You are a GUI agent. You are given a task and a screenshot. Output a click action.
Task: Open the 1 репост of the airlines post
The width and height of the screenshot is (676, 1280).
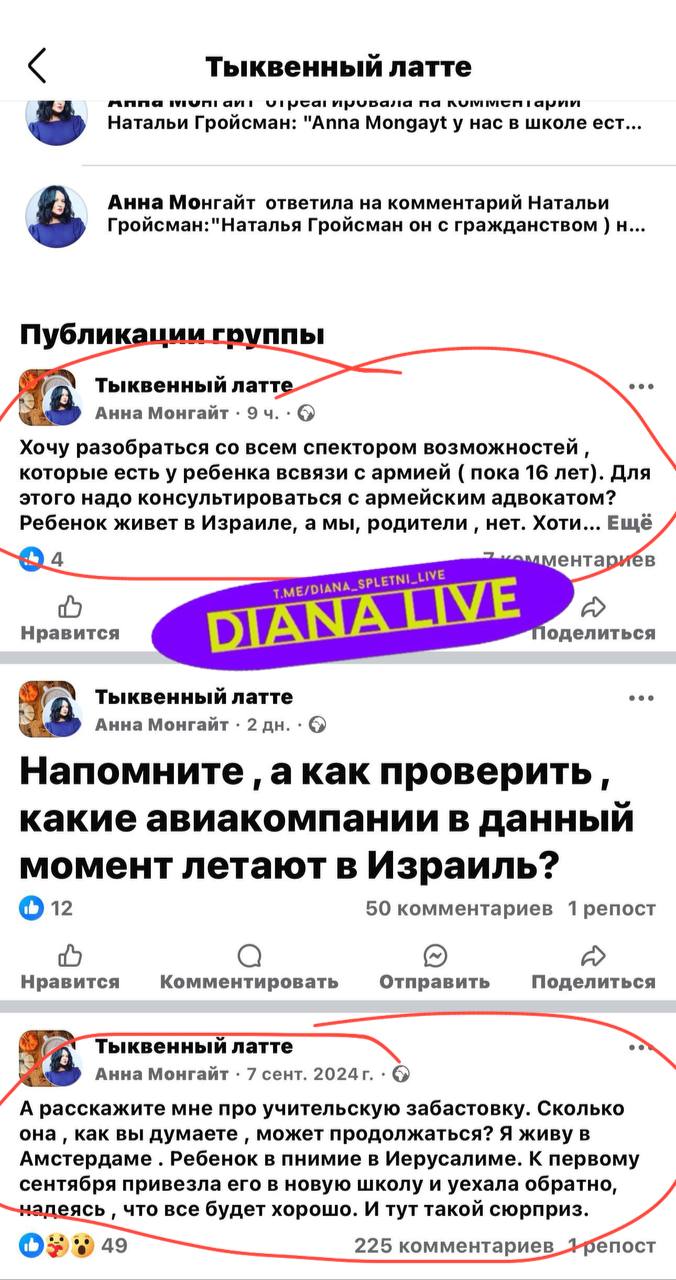point(611,908)
